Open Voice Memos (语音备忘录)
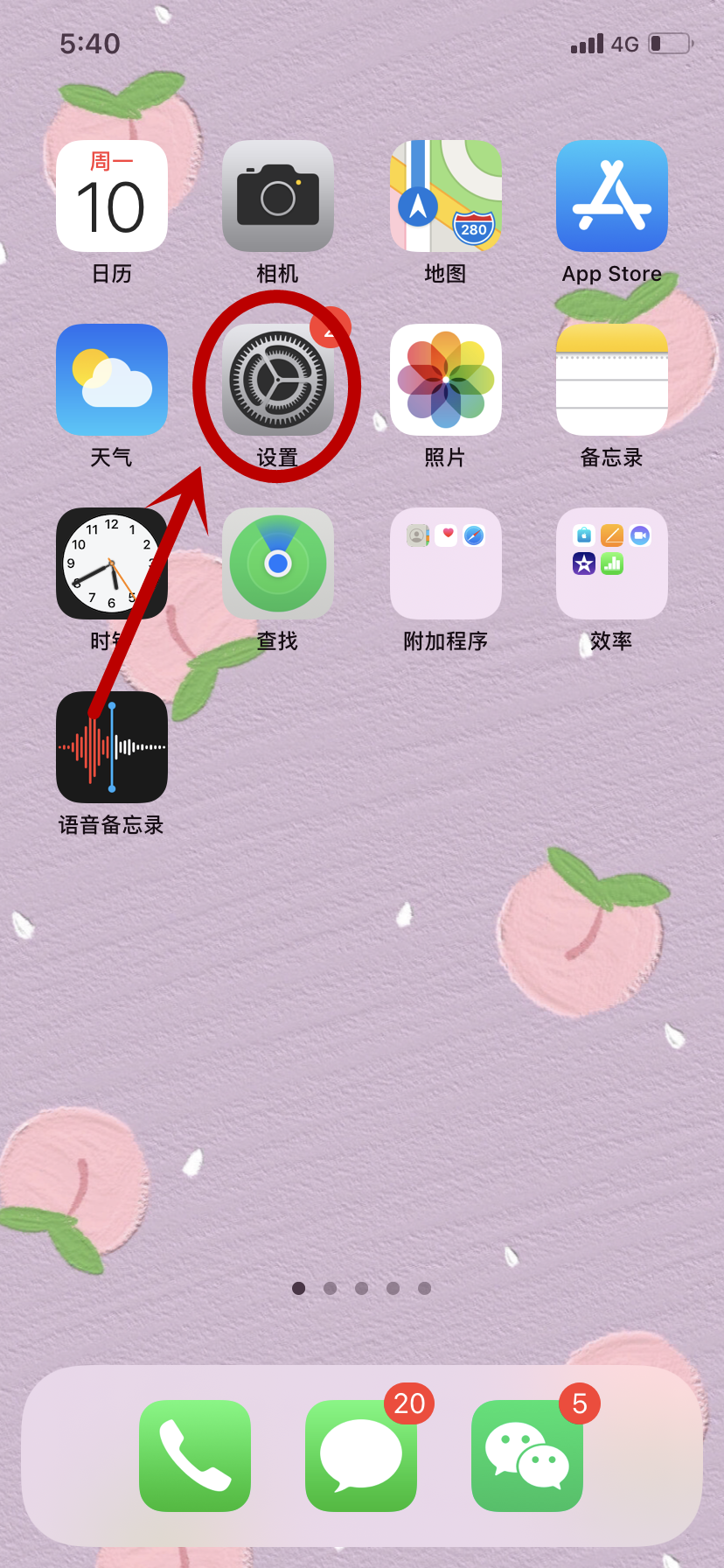Image resolution: width=724 pixels, height=1568 pixels. coord(112,747)
